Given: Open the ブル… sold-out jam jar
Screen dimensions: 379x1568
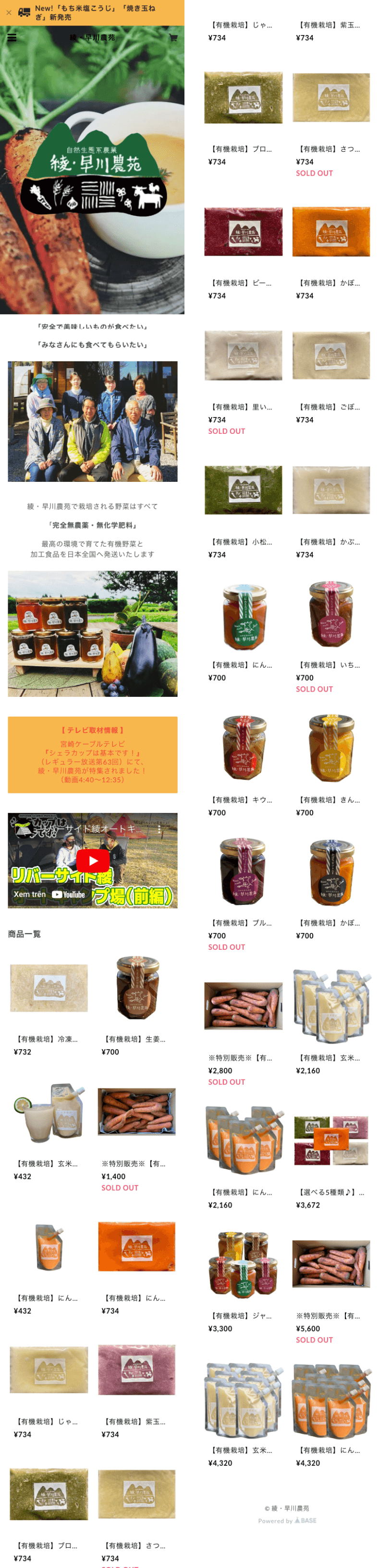Looking at the screenshot, I should tap(243, 872).
